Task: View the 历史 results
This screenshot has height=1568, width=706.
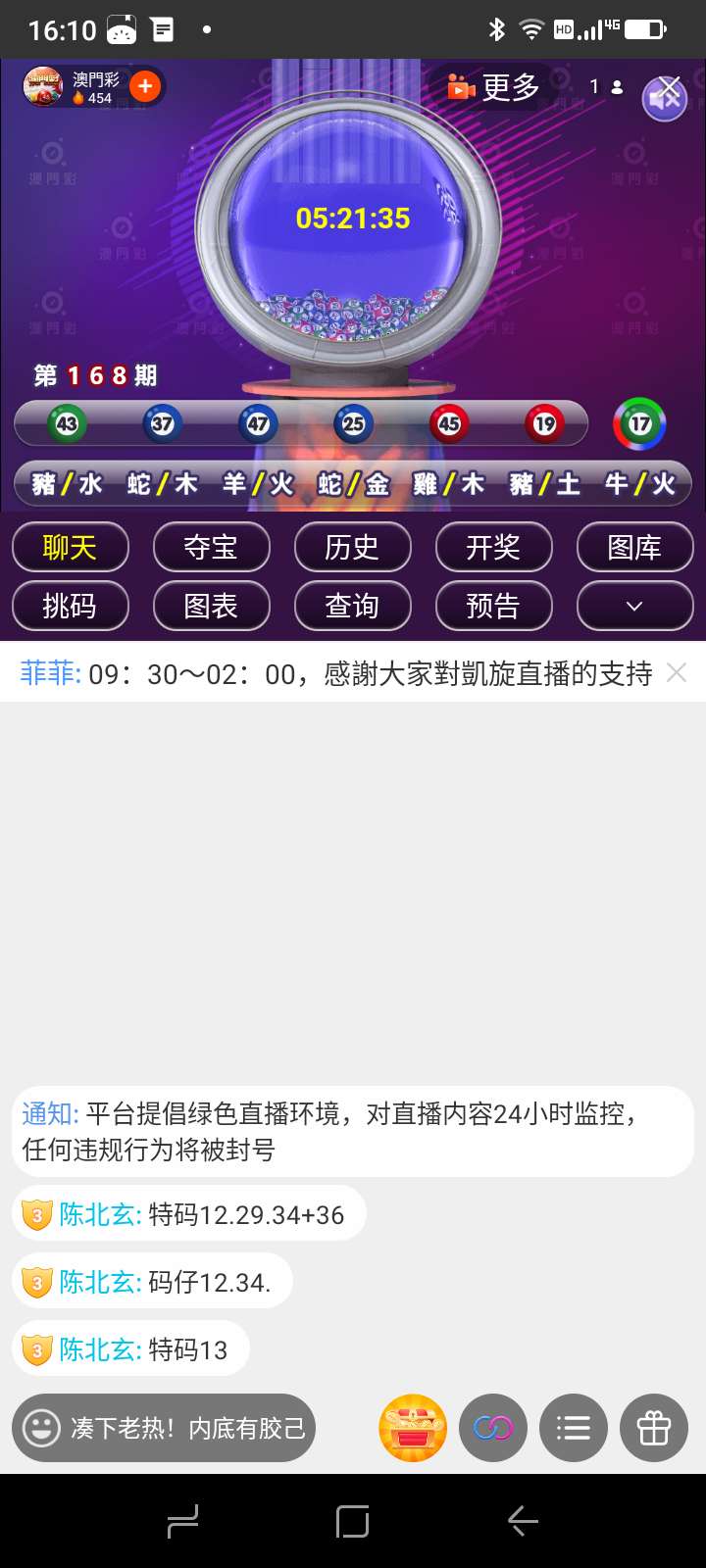Action: pyautogui.click(x=352, y=547)
